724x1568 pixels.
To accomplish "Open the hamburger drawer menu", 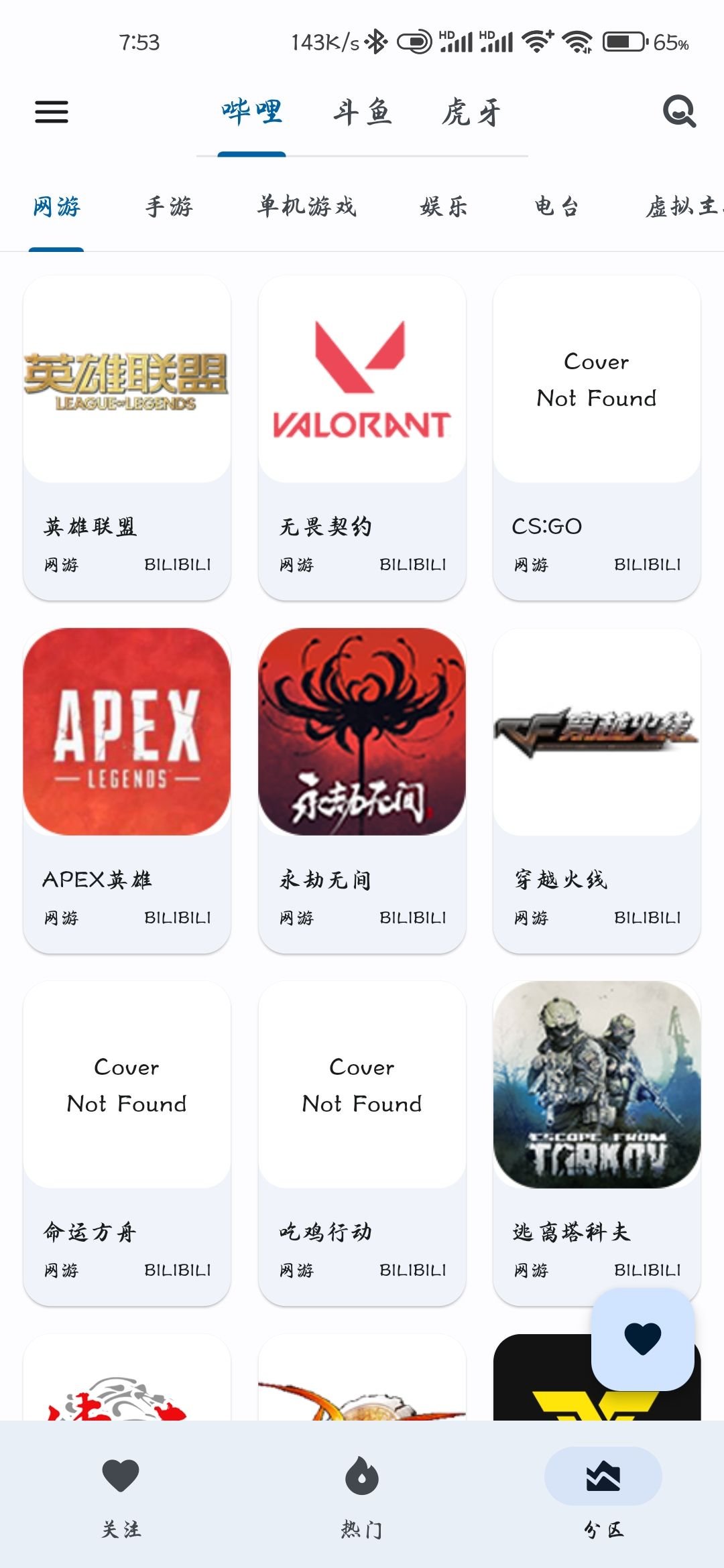I will tap(52, 112).
